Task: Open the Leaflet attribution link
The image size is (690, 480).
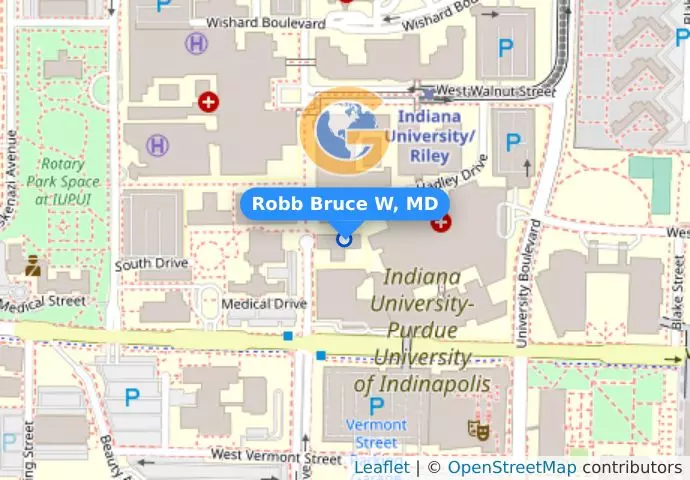Action: point(380,468)
